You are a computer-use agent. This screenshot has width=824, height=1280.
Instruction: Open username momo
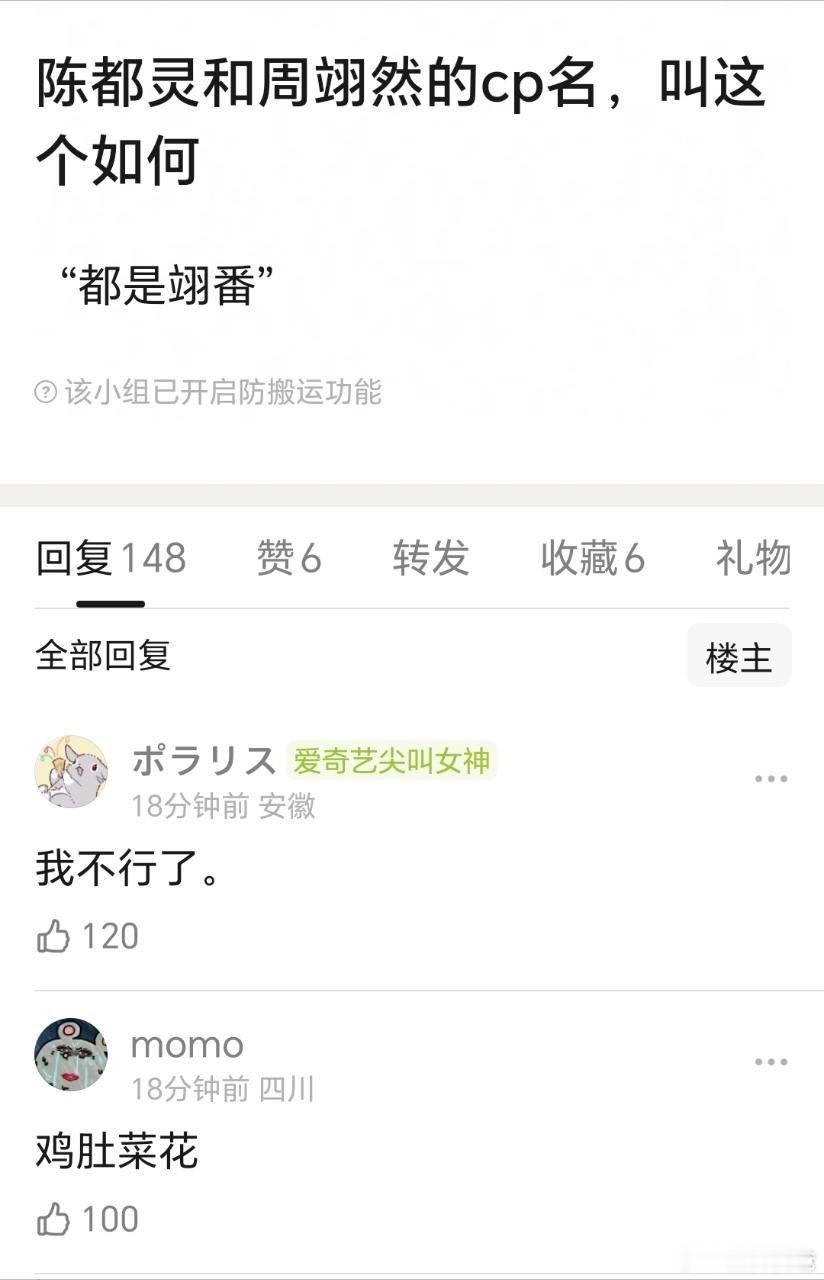tap(187, 1045)
